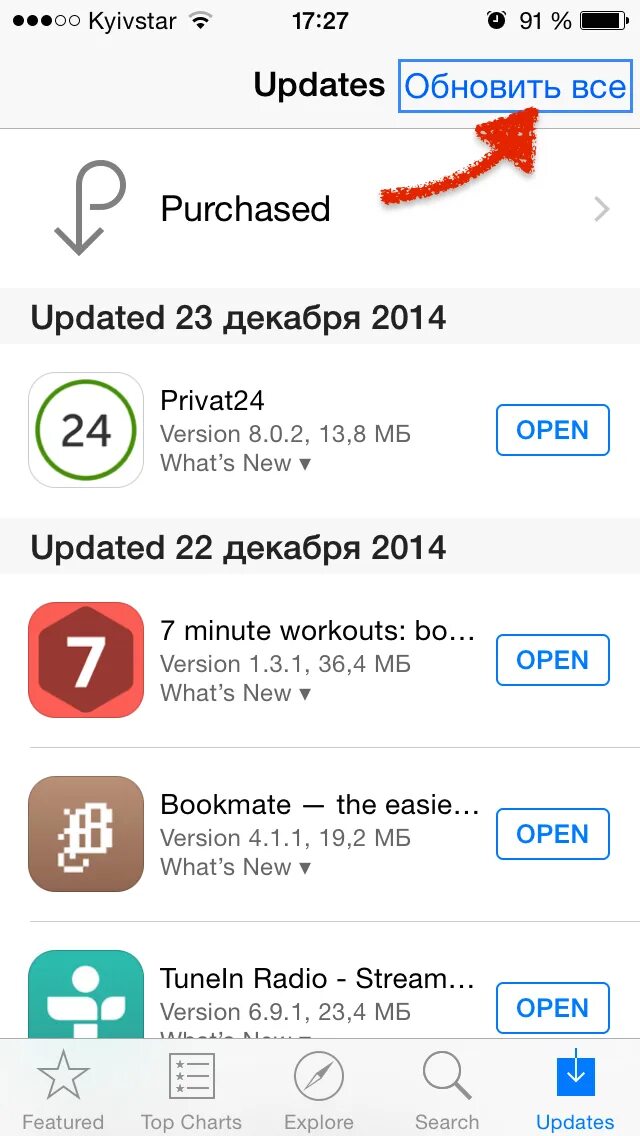Open the Bookmate app
640x1136 pixels.
(552, 835)
